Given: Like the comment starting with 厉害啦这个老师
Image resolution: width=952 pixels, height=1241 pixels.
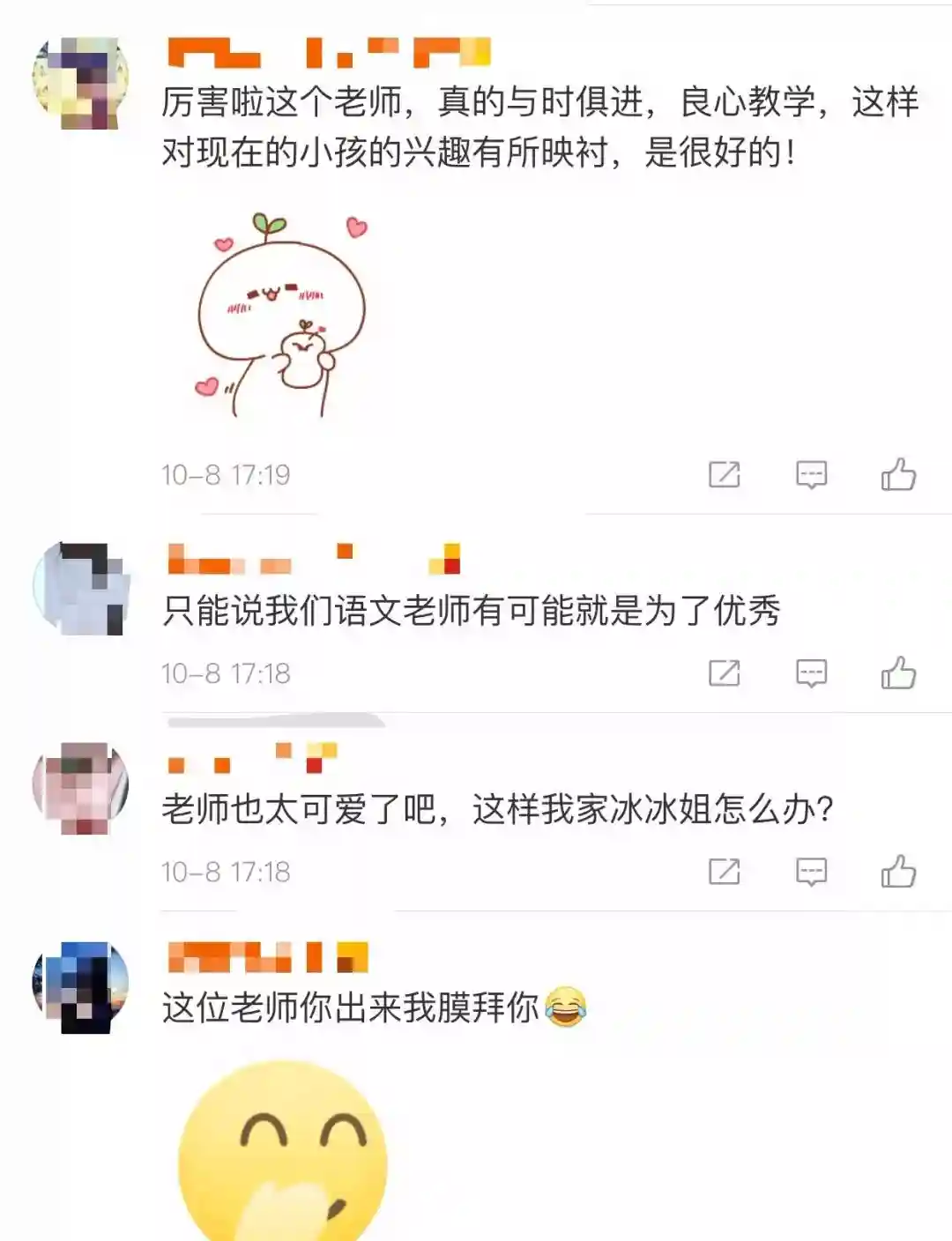Looking at the screenshot, I should tap(898, 474).
